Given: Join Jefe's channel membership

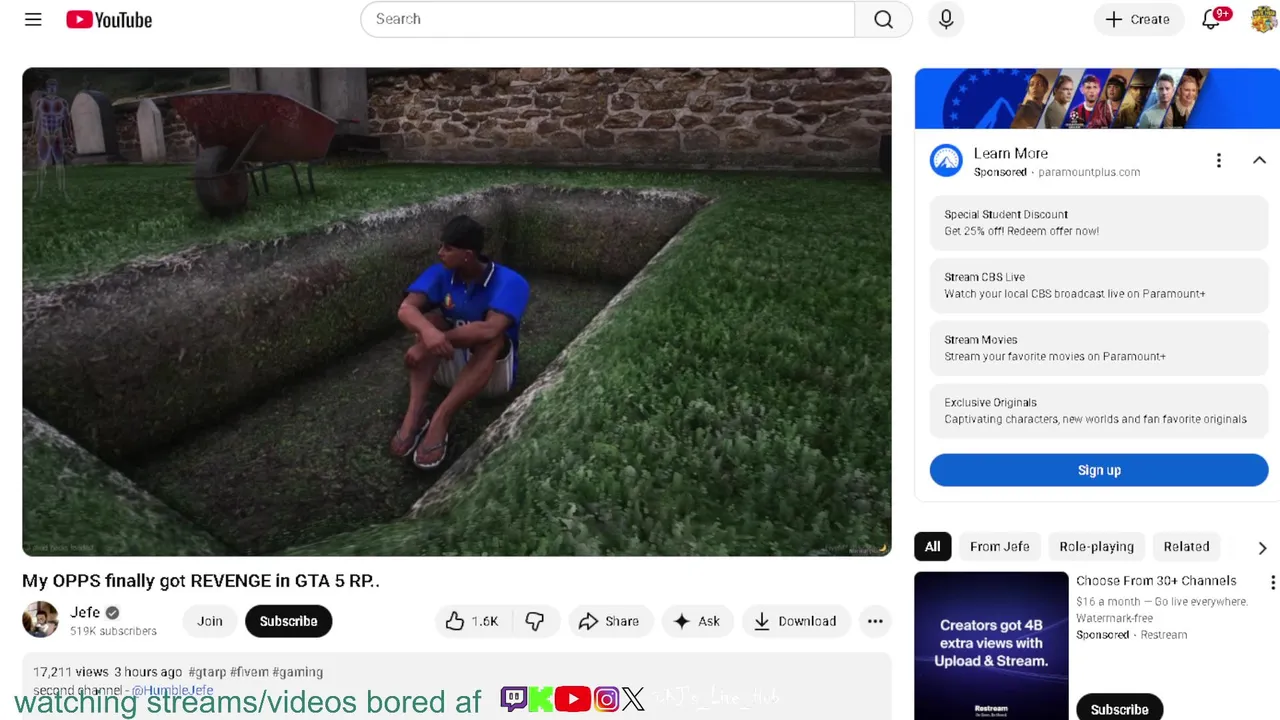Looking at the screenshot, I should click(x=210, y=621).
